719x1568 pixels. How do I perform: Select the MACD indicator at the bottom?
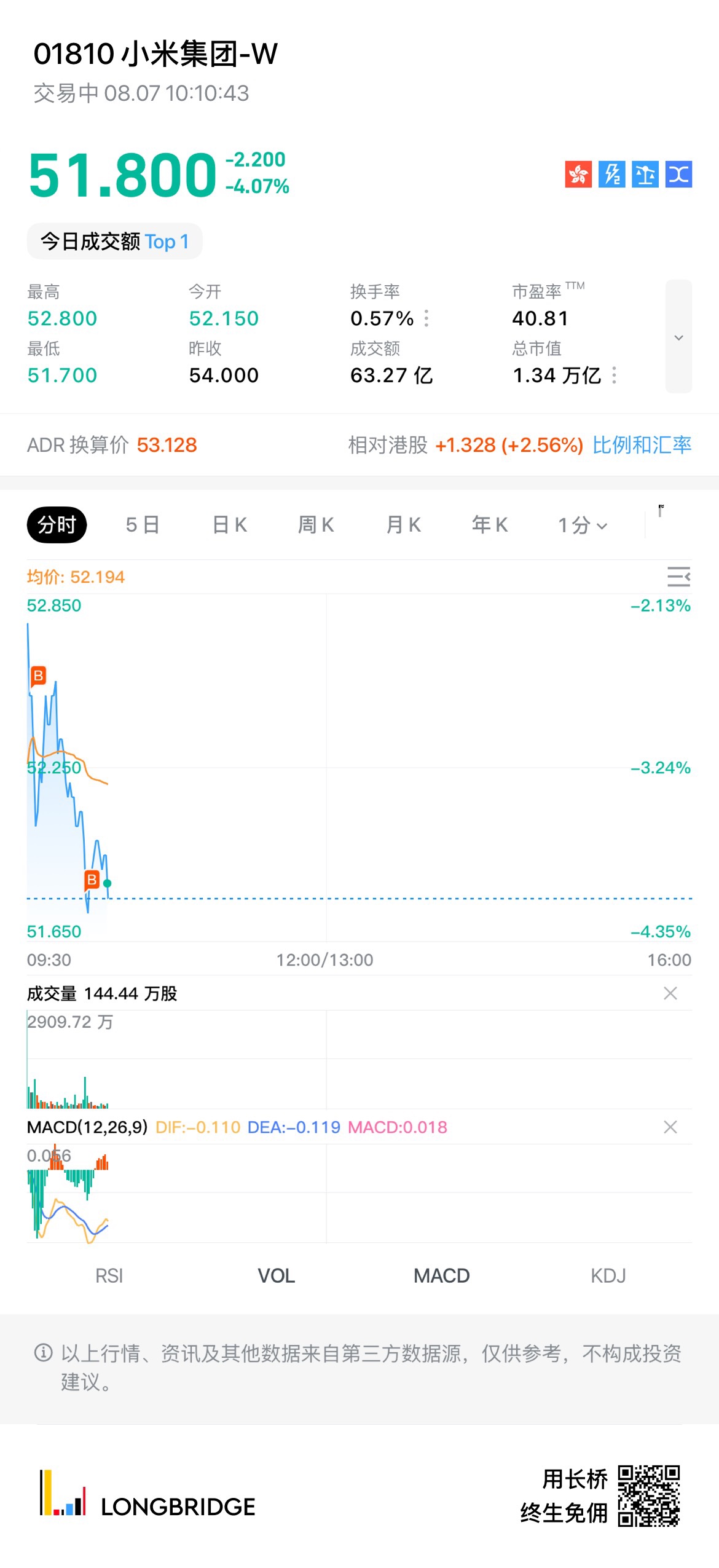[x=441, y=1275]
